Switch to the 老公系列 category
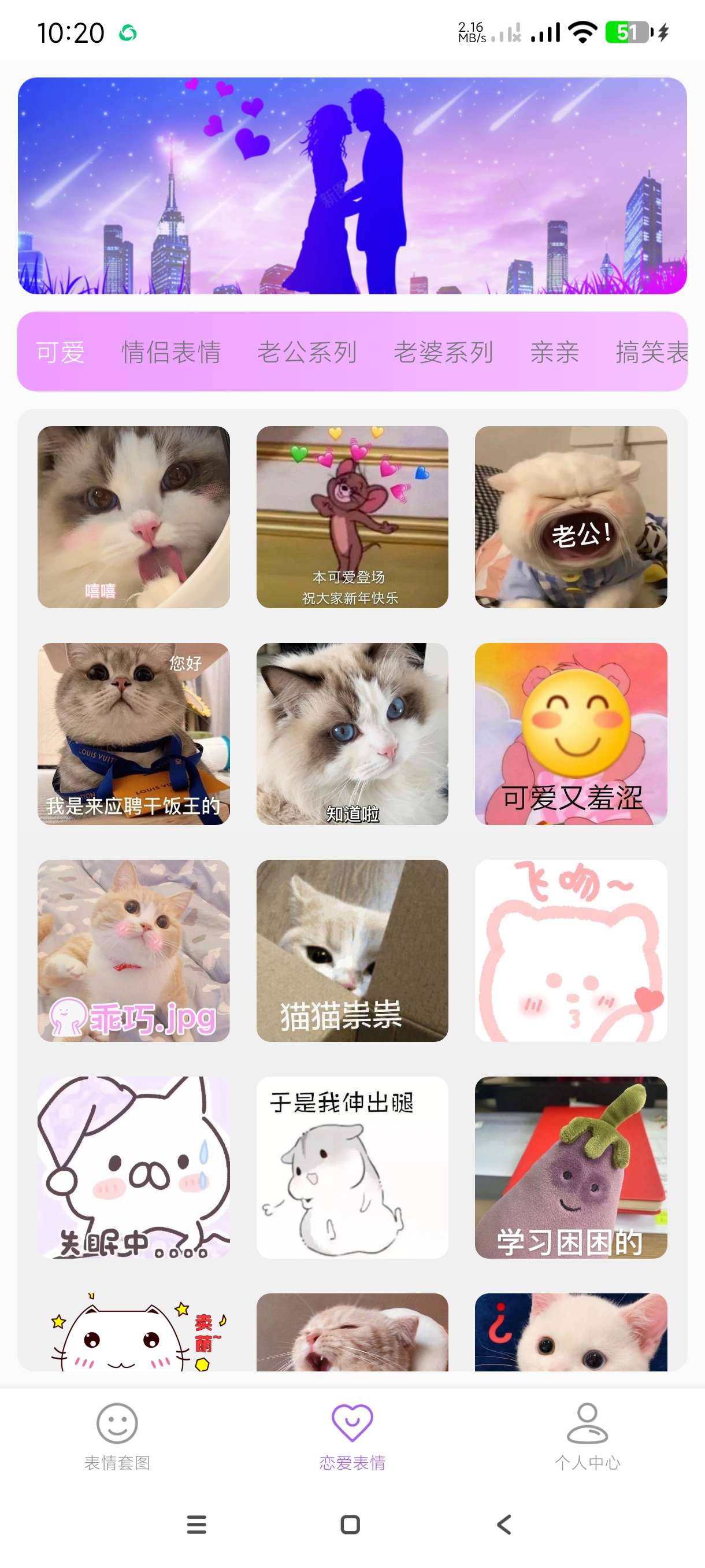This screenshot has height=1568, width=705. tap(307, 352)
